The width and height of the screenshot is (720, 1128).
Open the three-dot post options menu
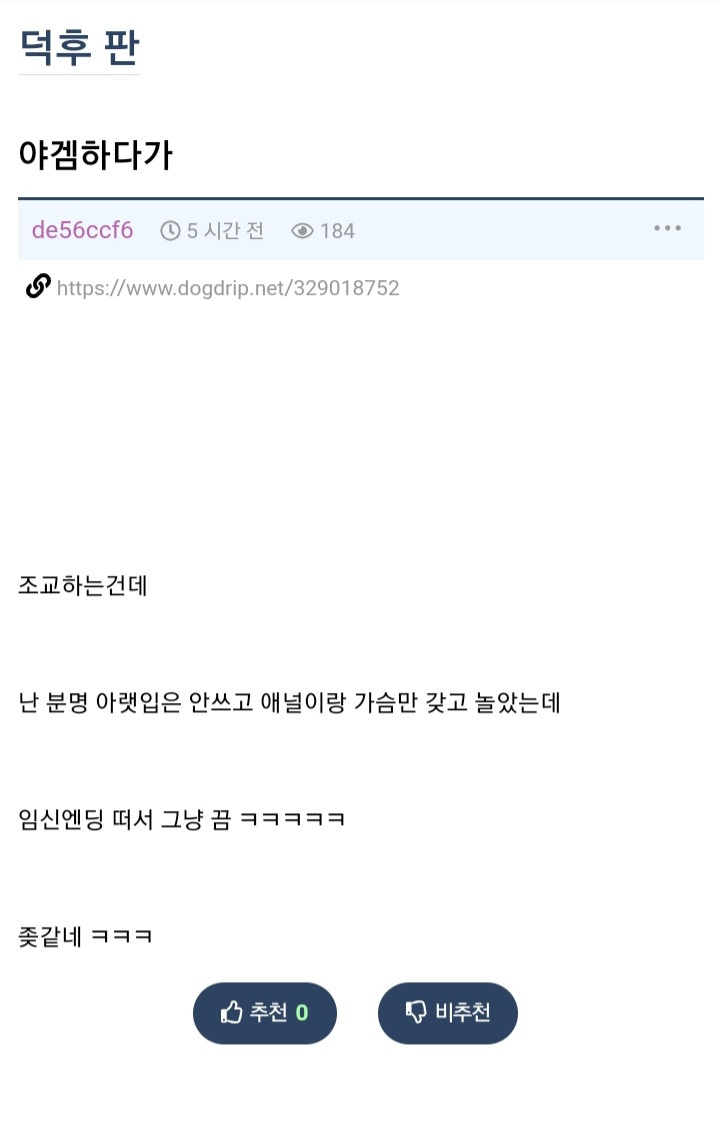(x=667, y=229)
